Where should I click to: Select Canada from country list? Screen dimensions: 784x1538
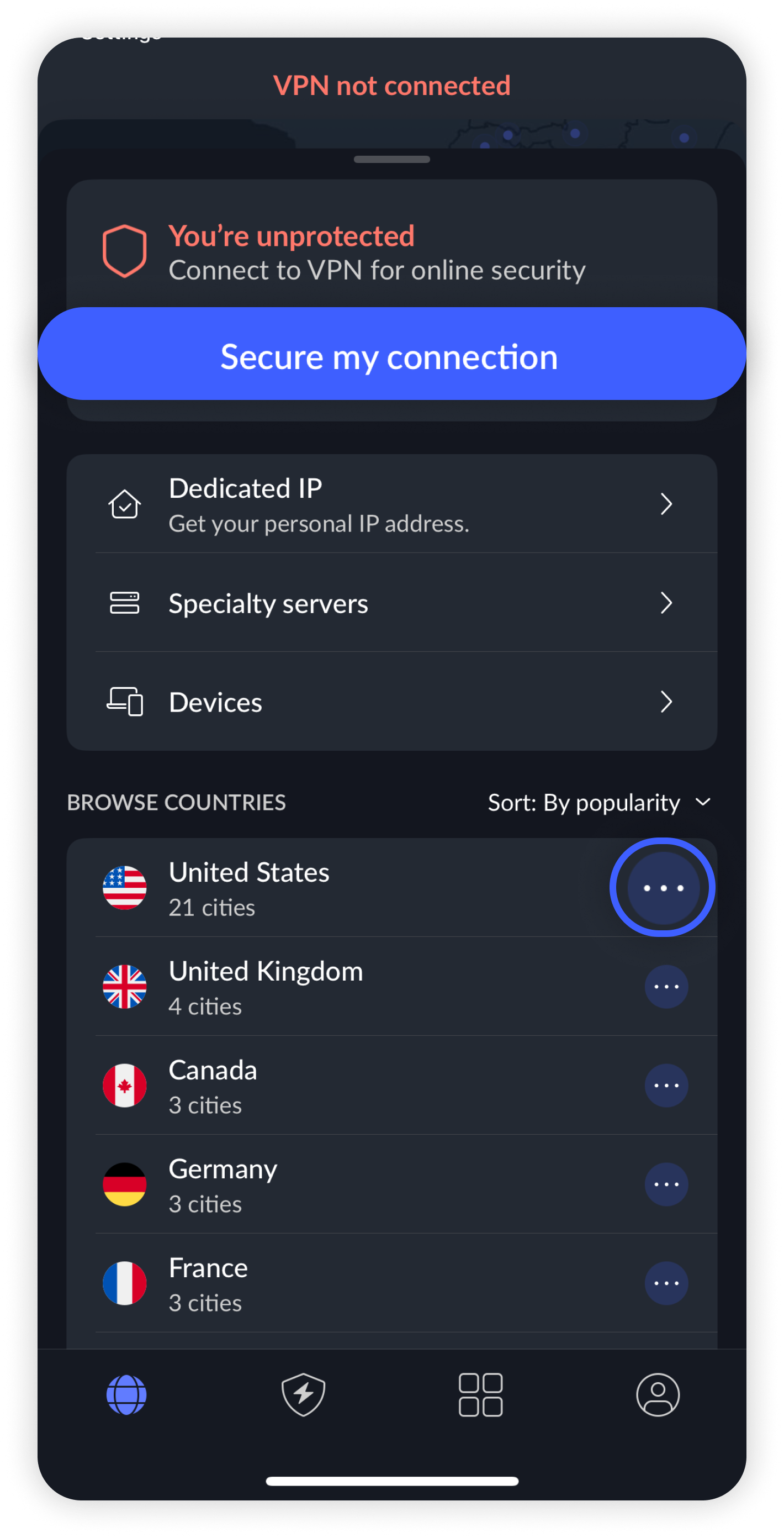[298, 1086]
